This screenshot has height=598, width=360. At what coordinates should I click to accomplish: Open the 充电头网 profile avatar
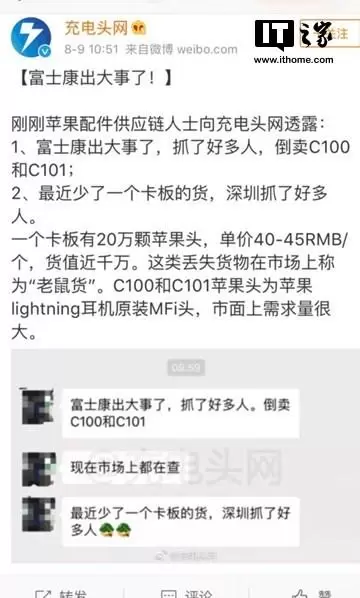pos(31,37)
